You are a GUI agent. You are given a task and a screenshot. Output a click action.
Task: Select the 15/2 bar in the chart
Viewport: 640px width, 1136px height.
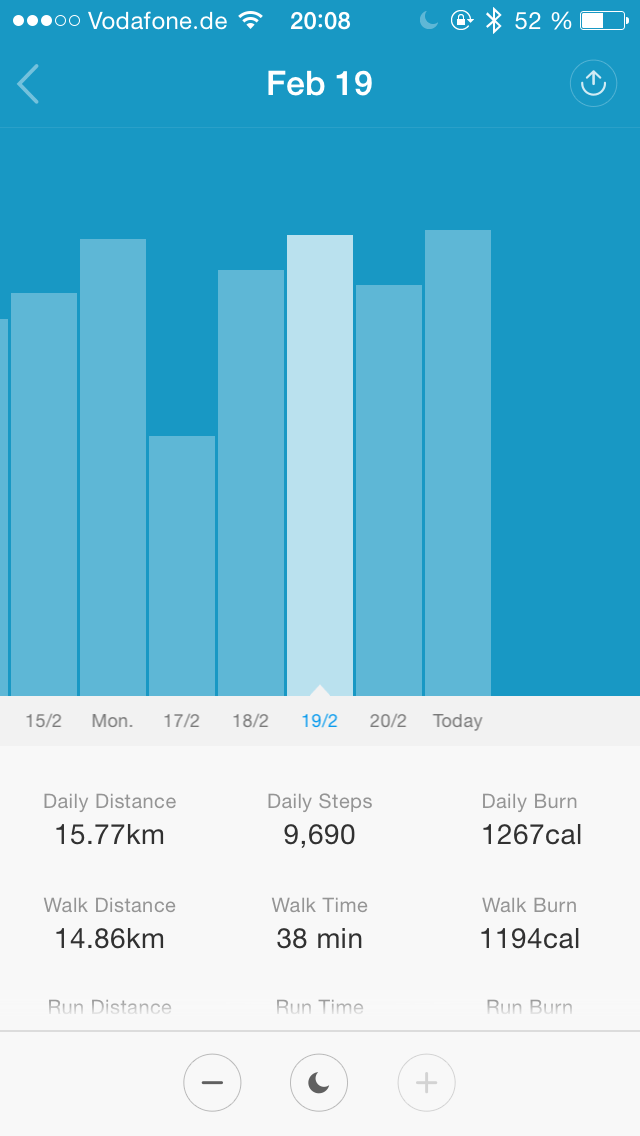pos(43,494)
